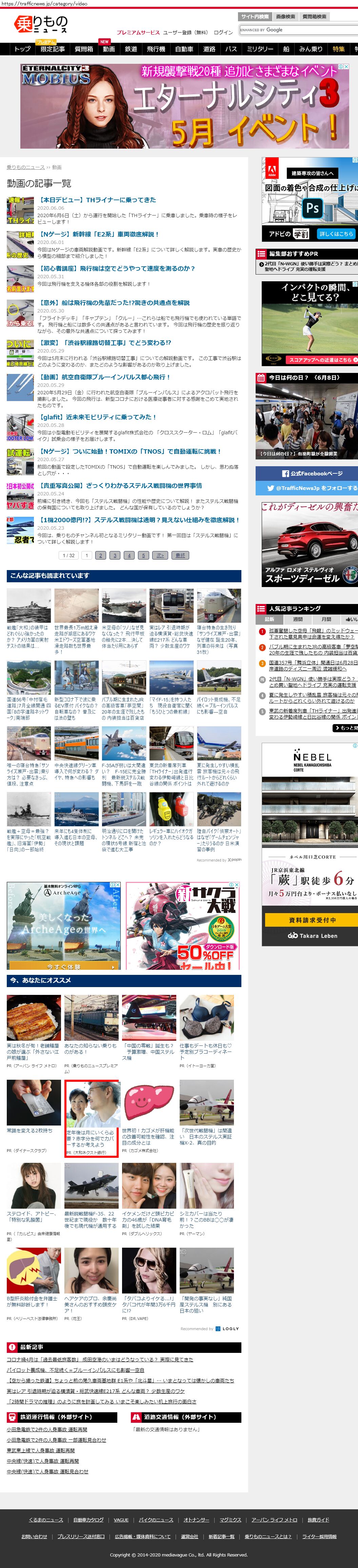Open the 旅費ガイド footer link

[318, 1519]
